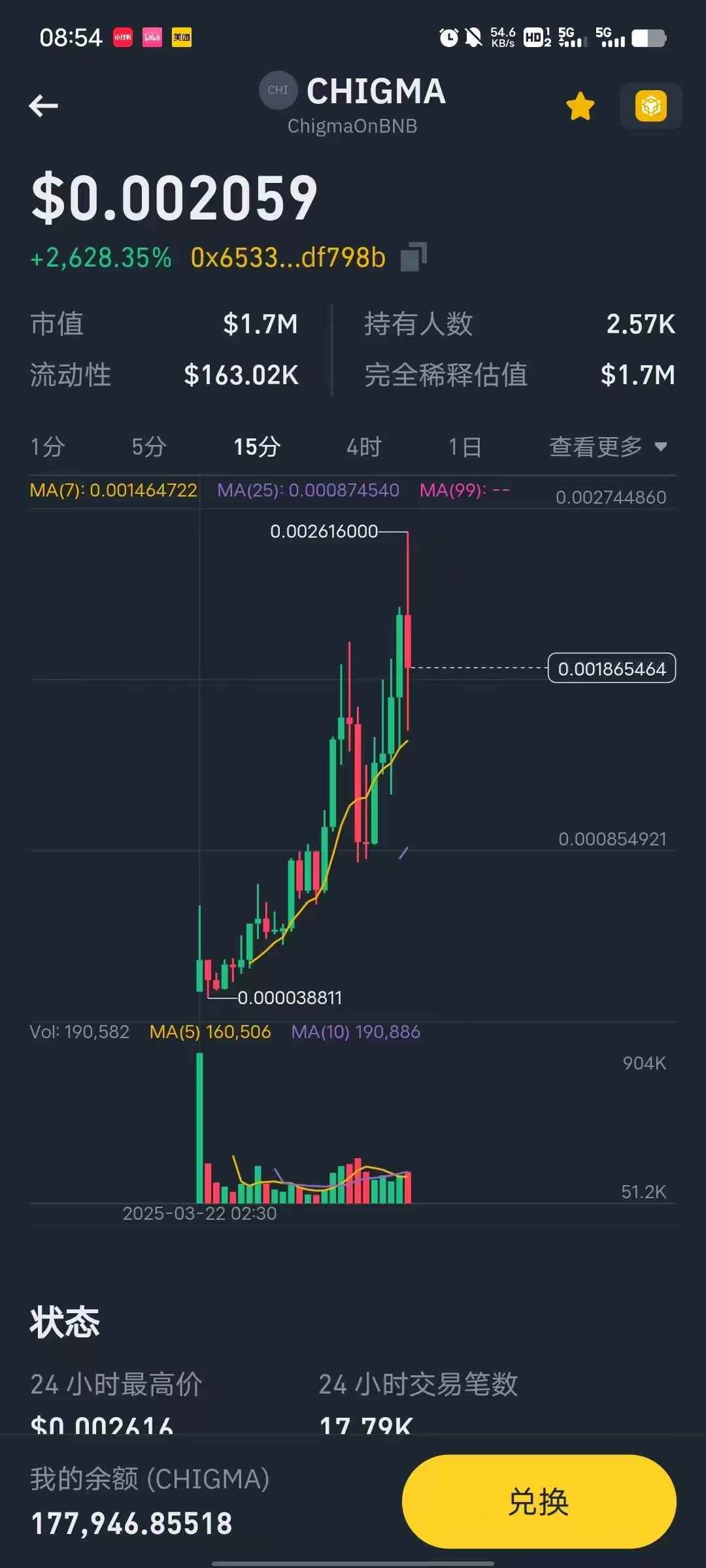Switch chart to 4时 interval
Screen dimensions: 706x1568
(363, 447)
